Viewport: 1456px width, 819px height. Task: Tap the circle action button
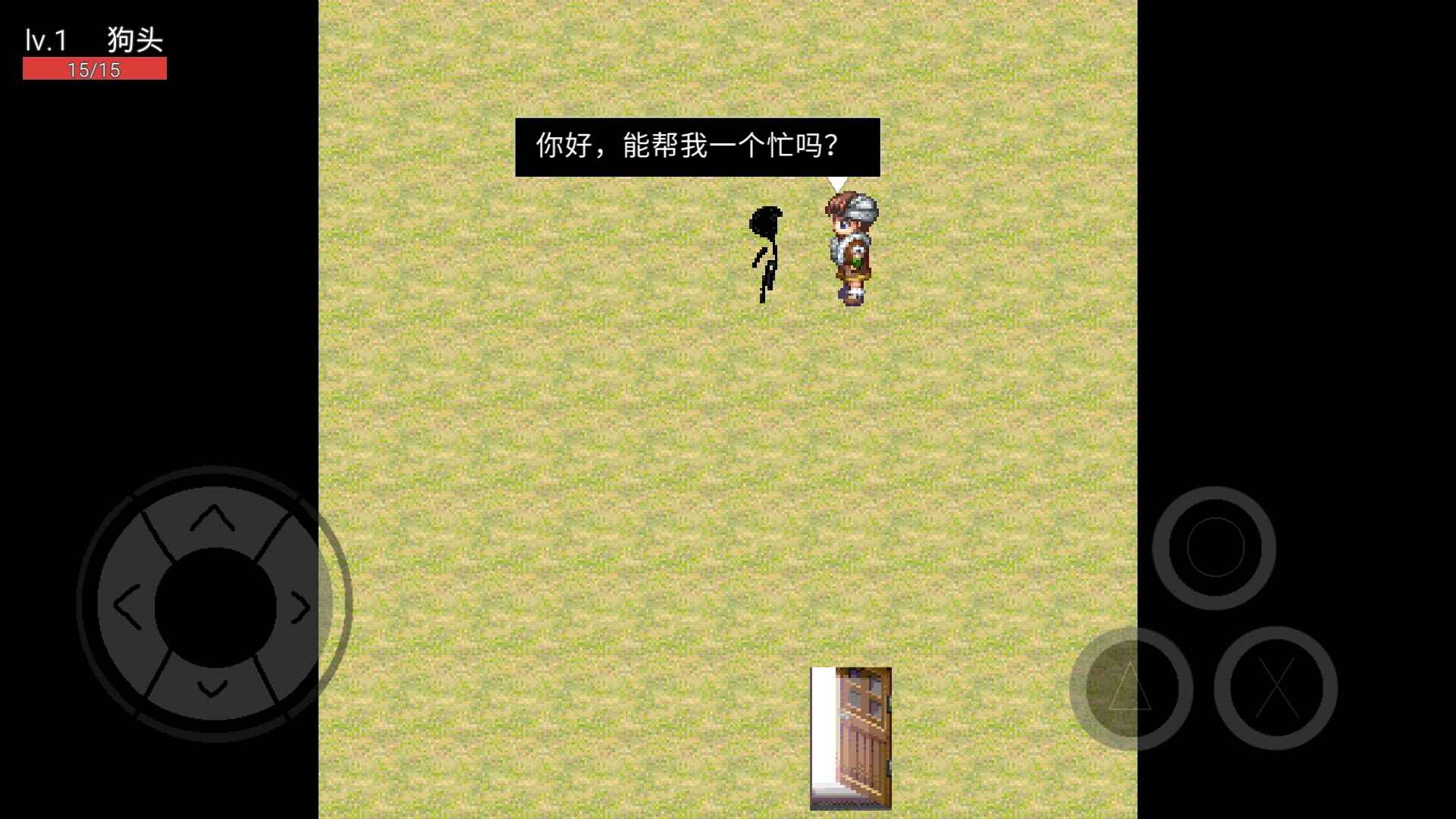(1214, 548)
